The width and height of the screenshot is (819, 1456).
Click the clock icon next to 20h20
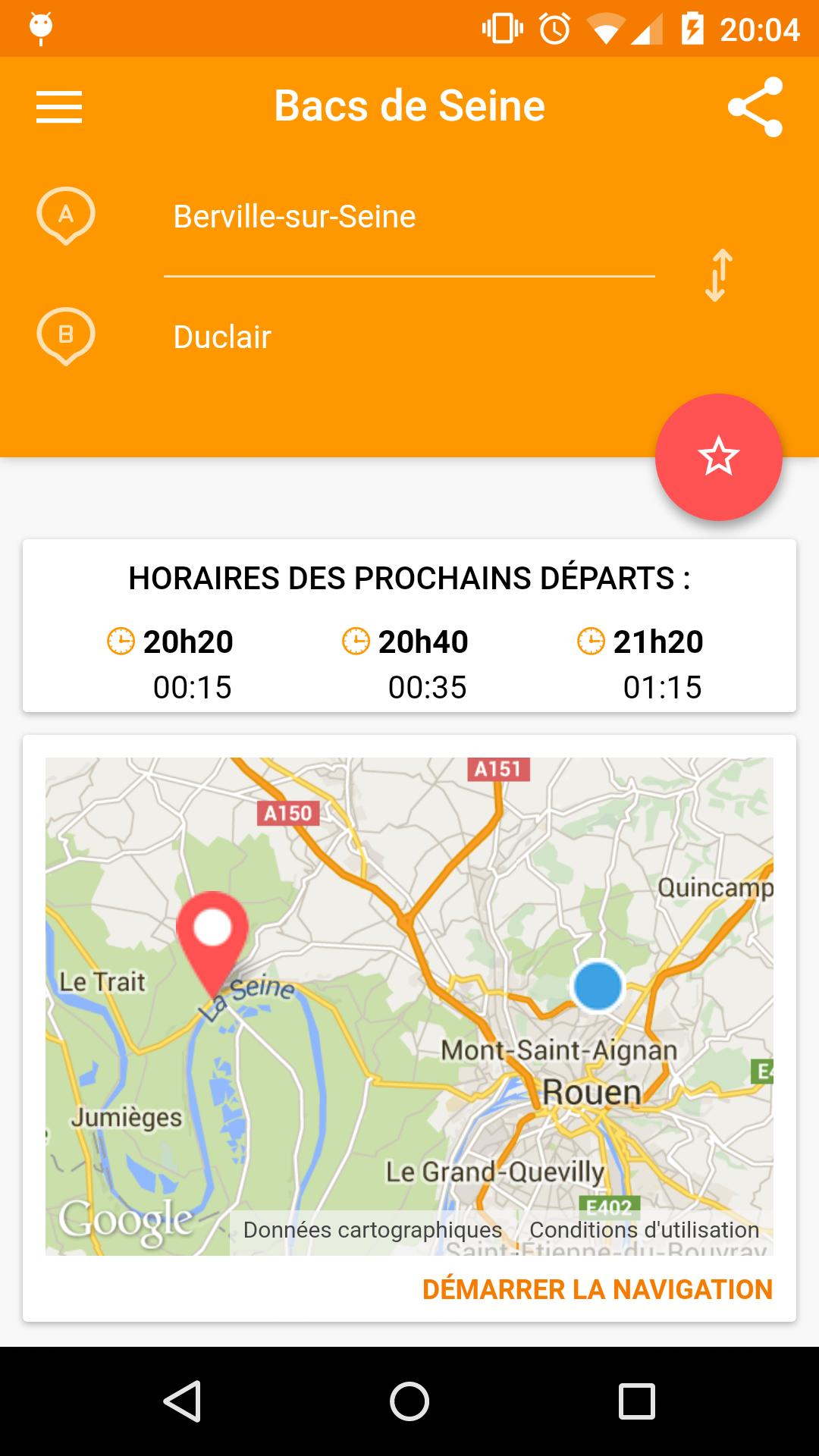[x=120, y=641]
